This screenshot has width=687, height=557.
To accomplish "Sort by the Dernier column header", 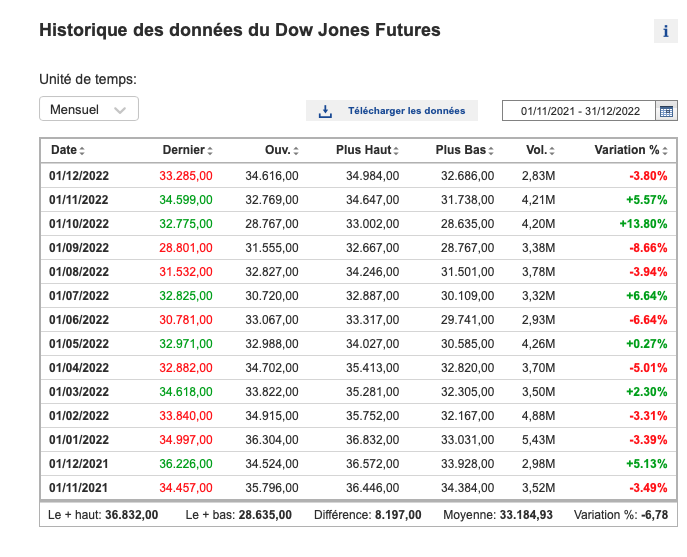I will [187, 150].
